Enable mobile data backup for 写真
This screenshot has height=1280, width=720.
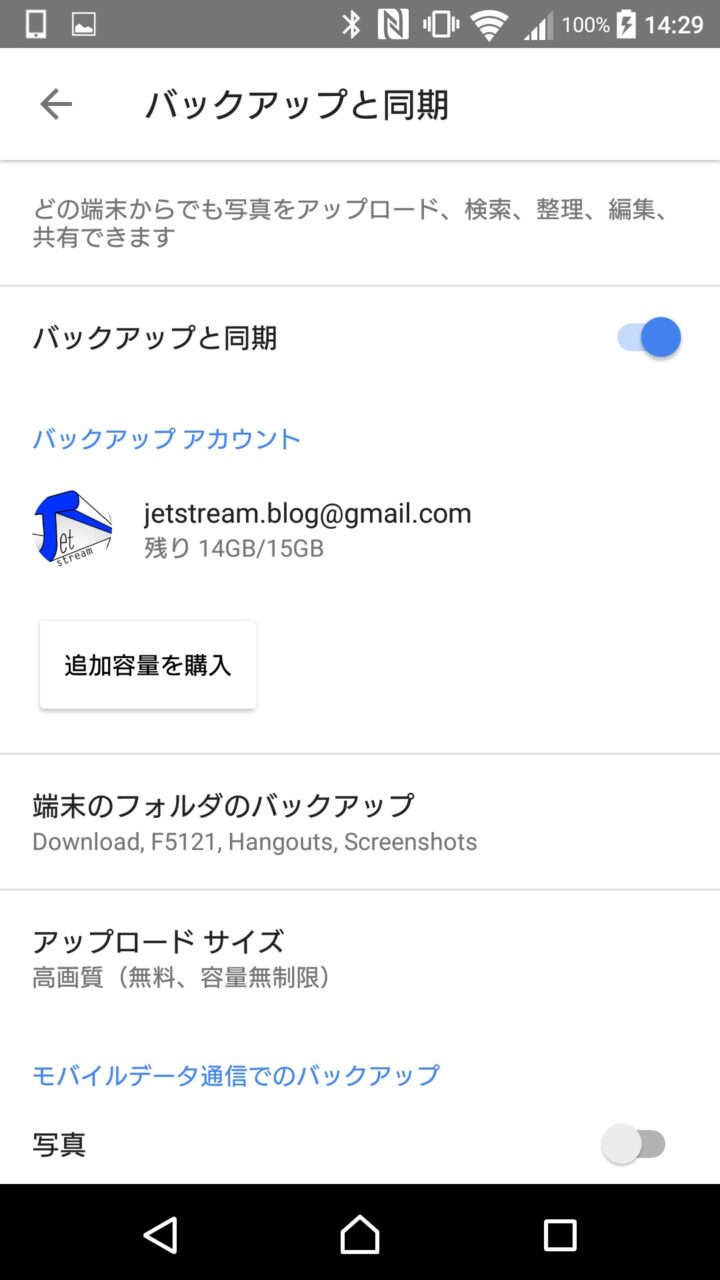(634, 1144)
